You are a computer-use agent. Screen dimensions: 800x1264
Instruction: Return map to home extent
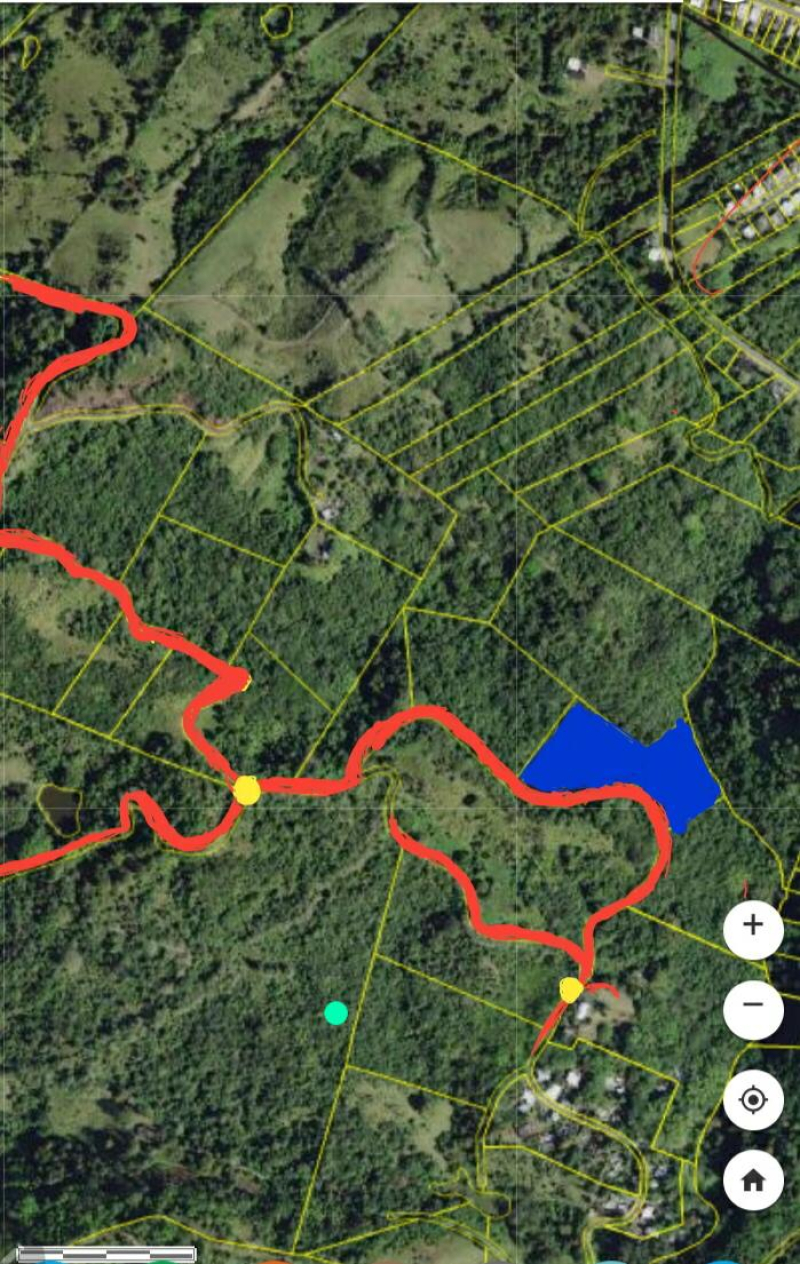[753, 1180]
